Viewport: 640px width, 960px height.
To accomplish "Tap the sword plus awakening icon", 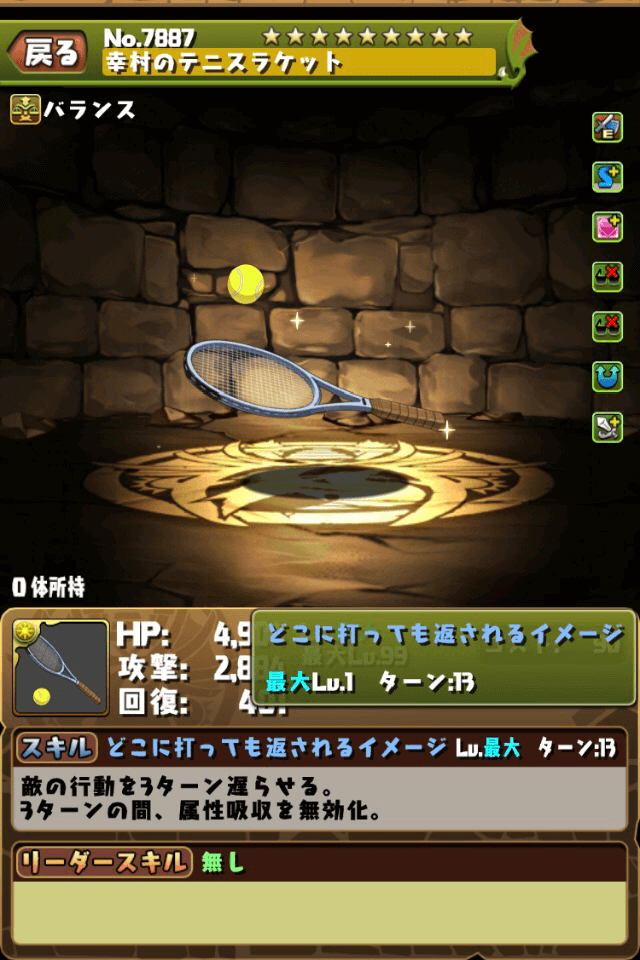I will click(x=607, y=426).
